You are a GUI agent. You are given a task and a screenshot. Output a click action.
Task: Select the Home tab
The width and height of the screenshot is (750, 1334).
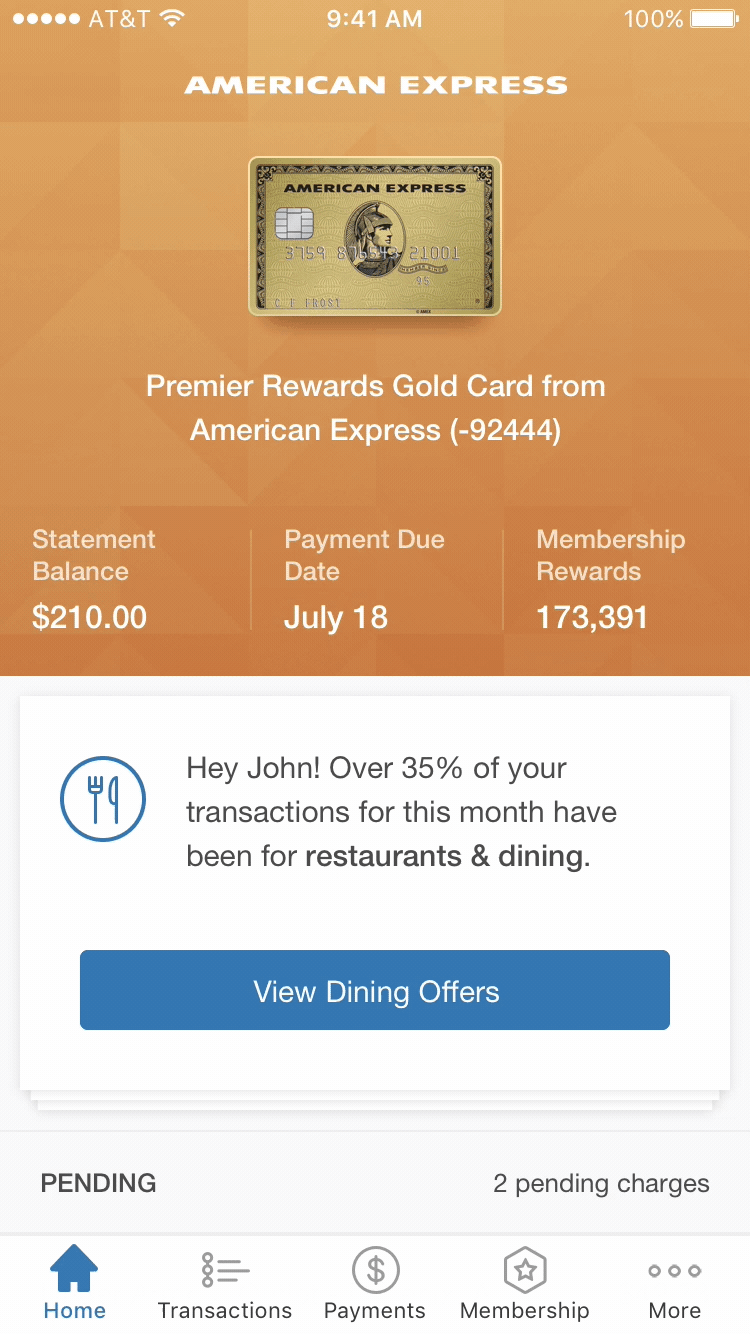coord(75,1285)
